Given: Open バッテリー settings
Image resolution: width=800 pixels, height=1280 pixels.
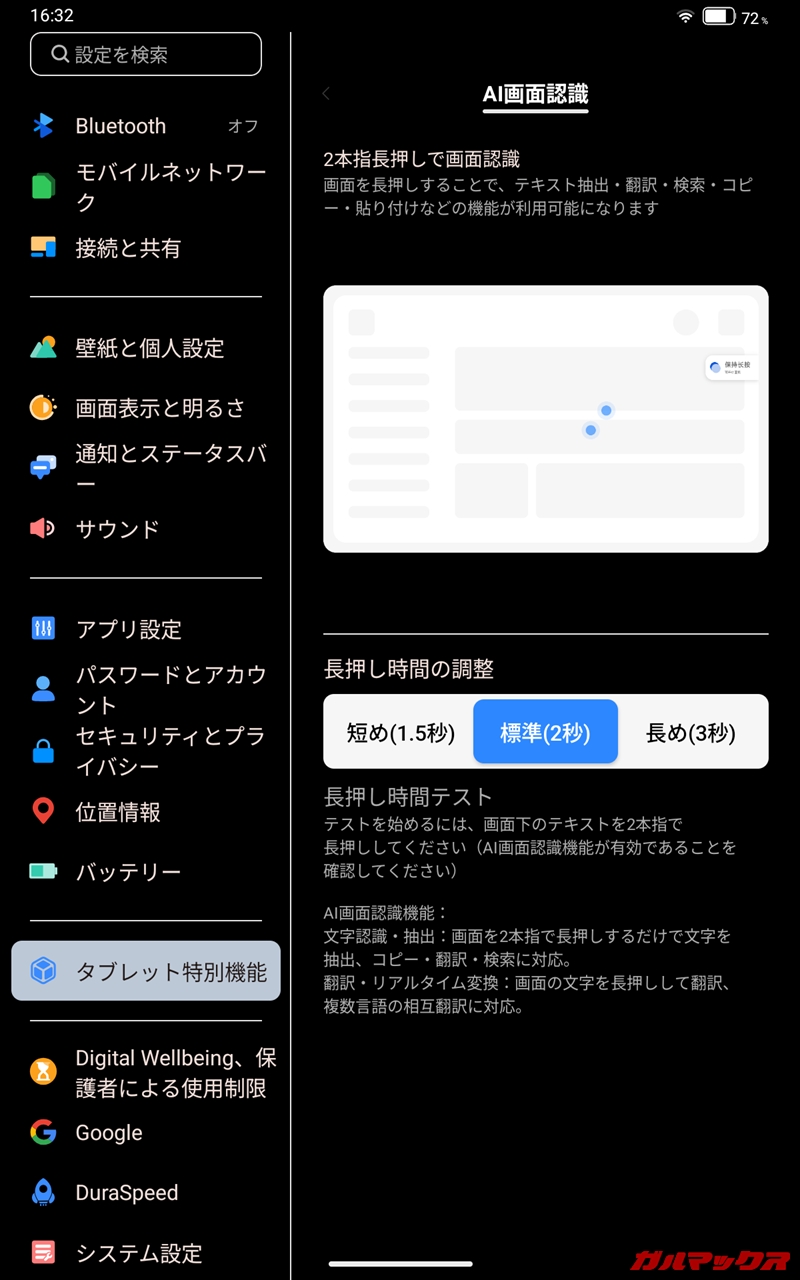Looking at the screenshot, I should click(146, 872).
